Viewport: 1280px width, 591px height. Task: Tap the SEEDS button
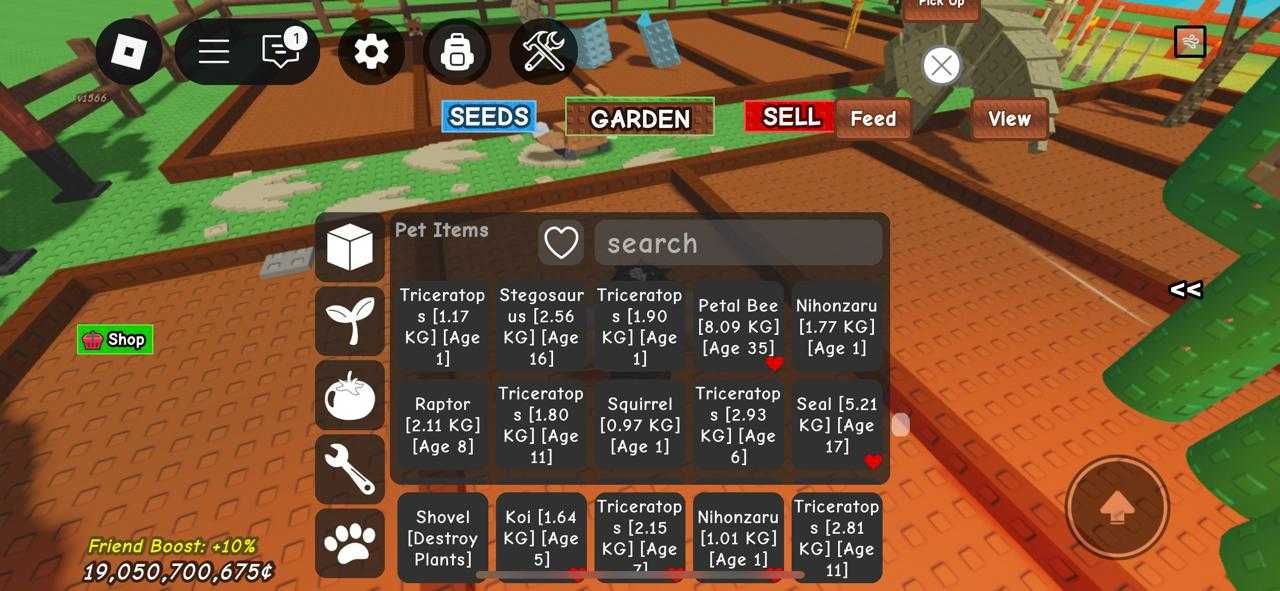coord(489,117)
